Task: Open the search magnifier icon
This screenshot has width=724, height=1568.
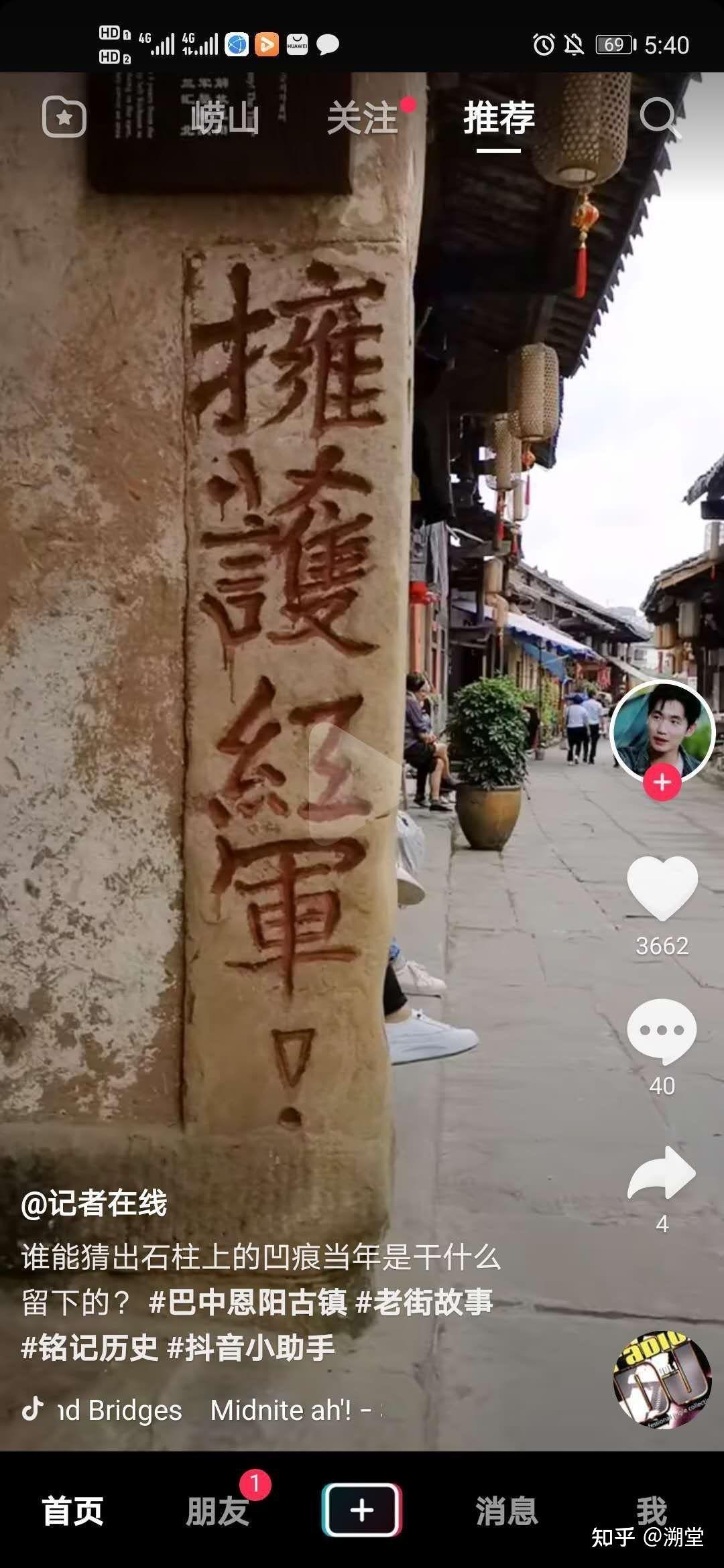Action: 659,118
